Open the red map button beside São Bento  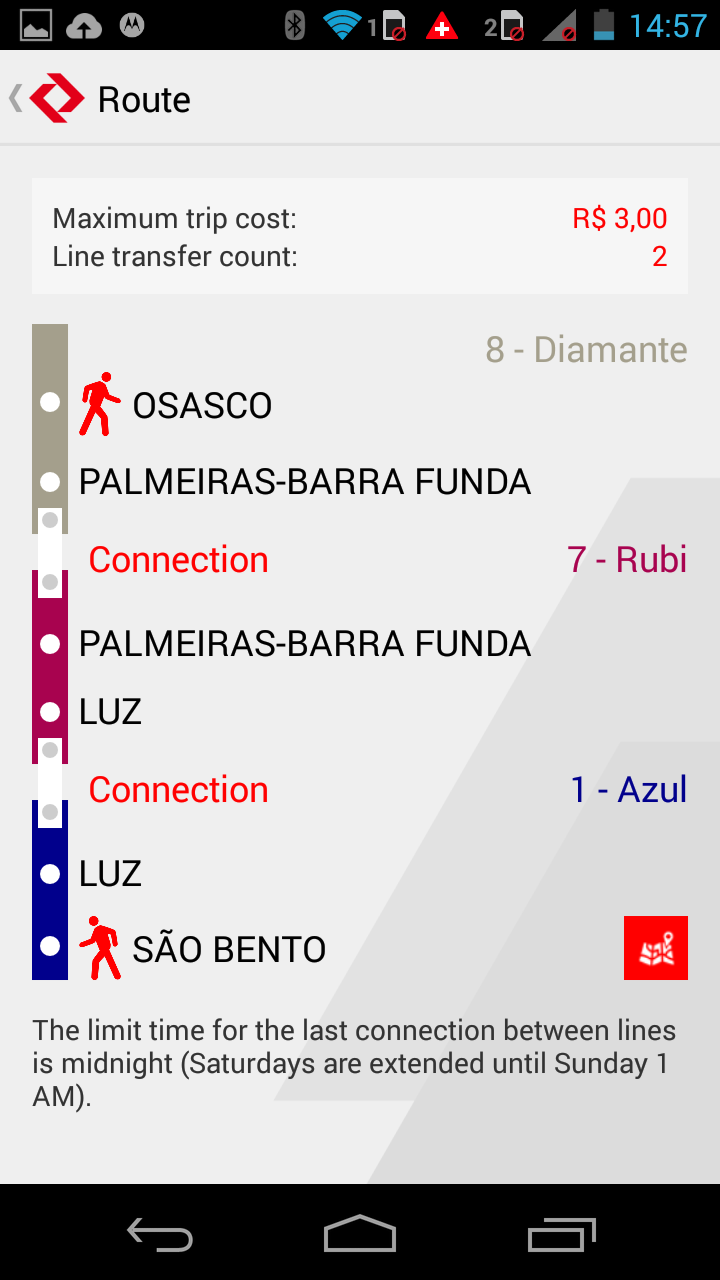coord(656,948)
